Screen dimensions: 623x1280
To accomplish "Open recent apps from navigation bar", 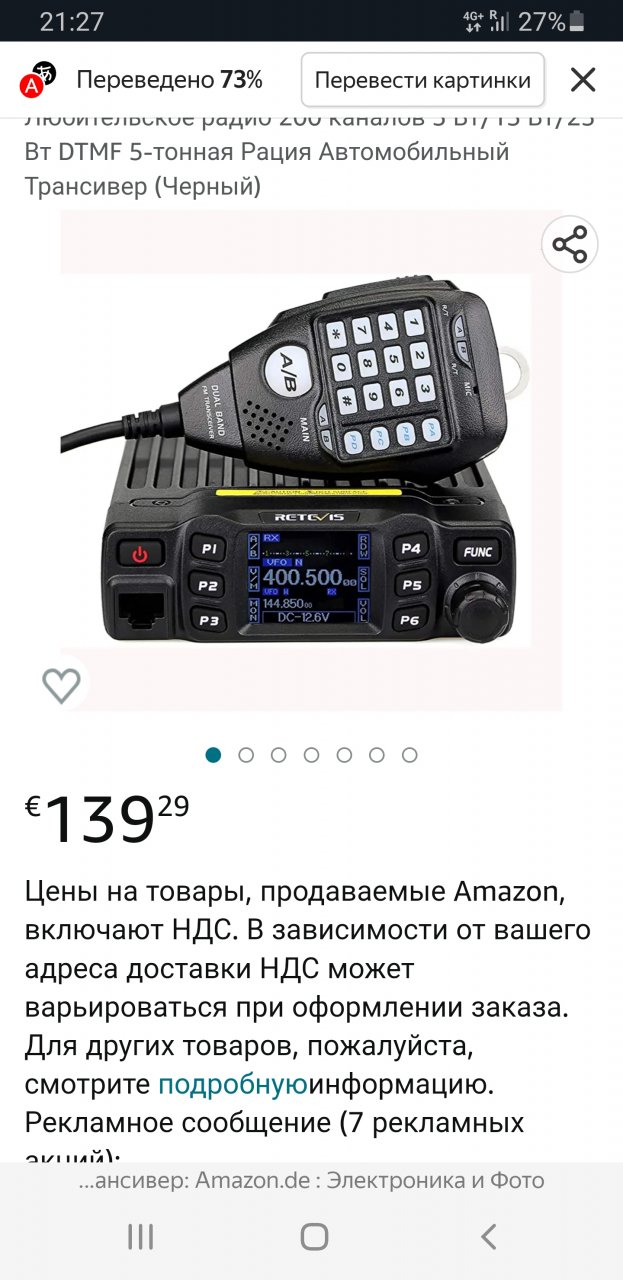I will [x=140, y=1237].
